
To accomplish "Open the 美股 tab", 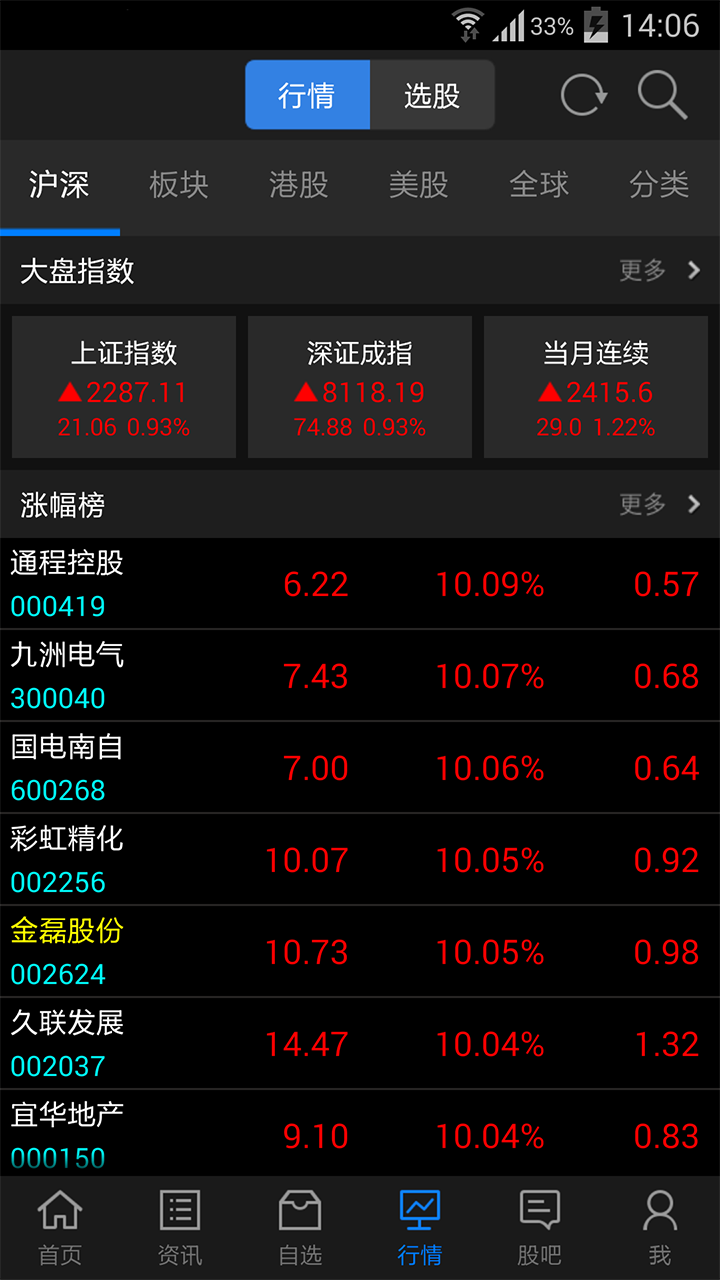I will pyautogui.click(x=419, y=185).
